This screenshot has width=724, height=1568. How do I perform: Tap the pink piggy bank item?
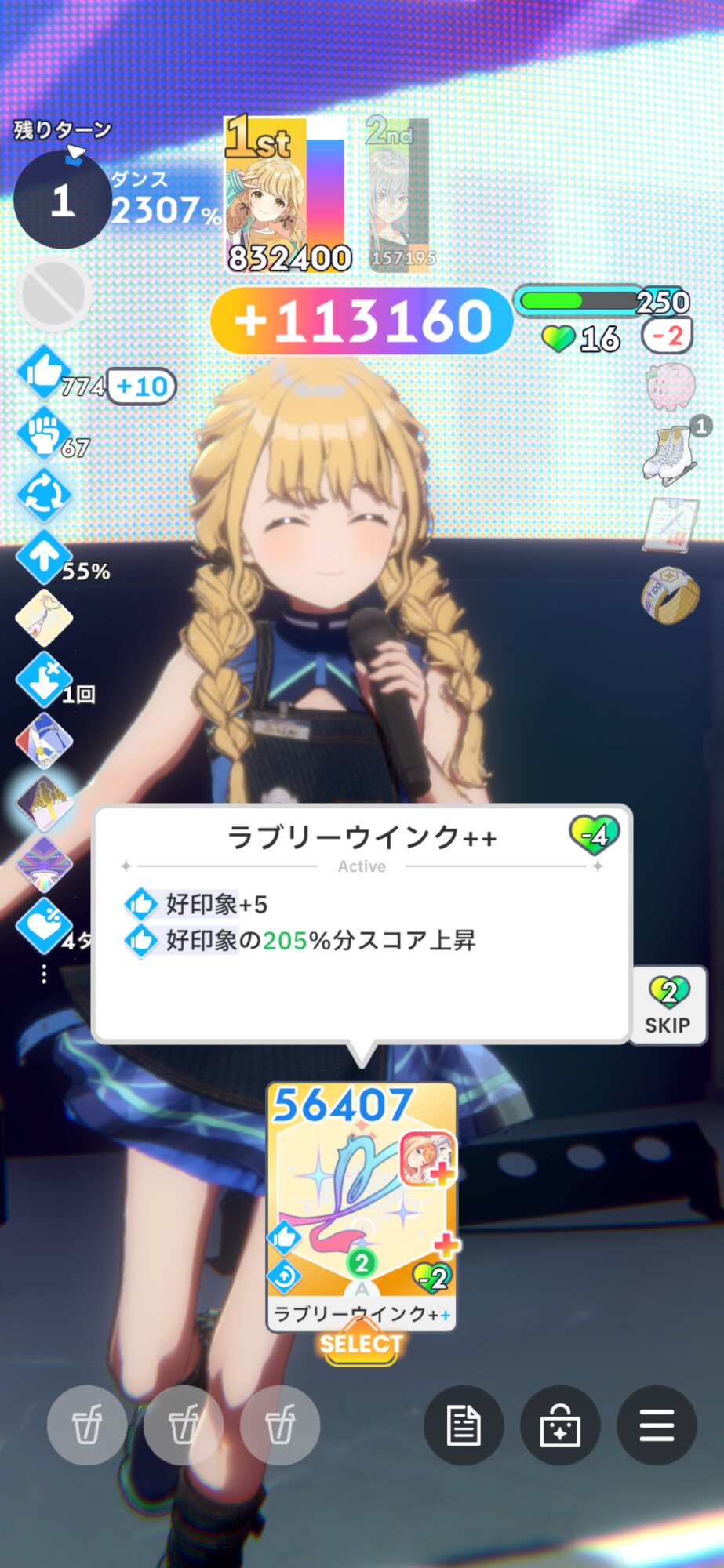(x=671, y=386)
